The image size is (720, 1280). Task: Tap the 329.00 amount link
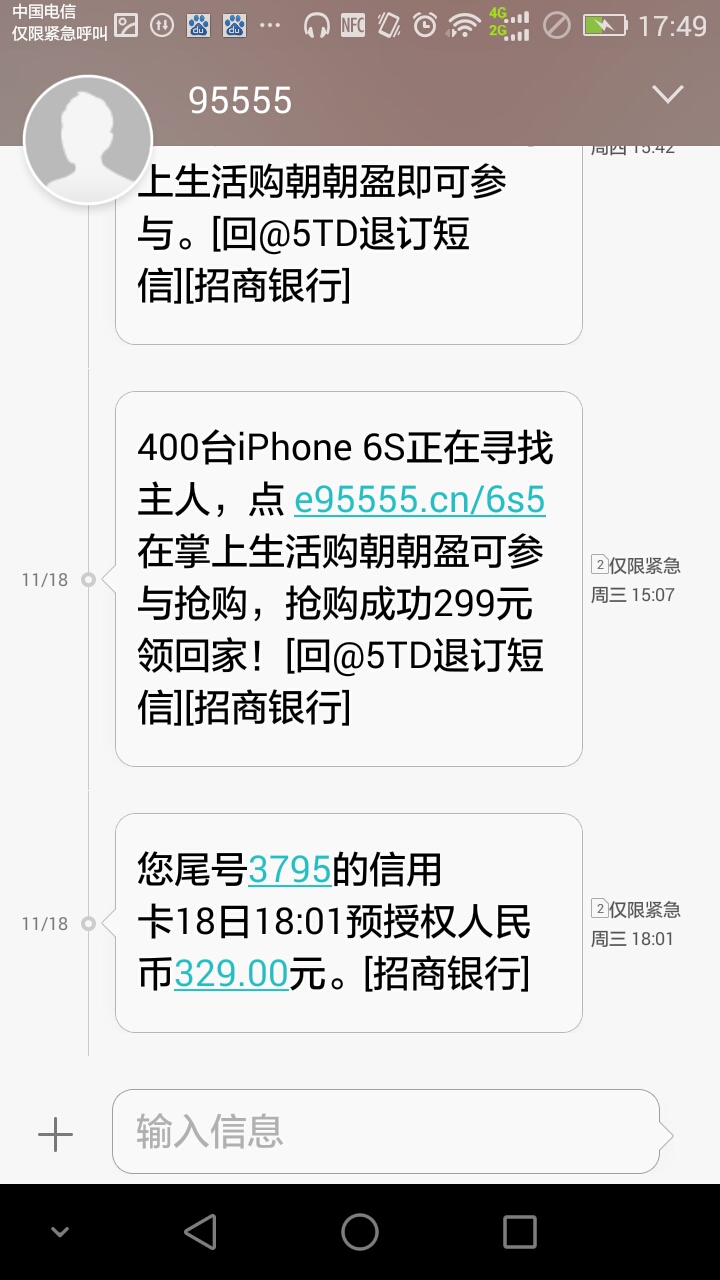click(x=231, y=973)
